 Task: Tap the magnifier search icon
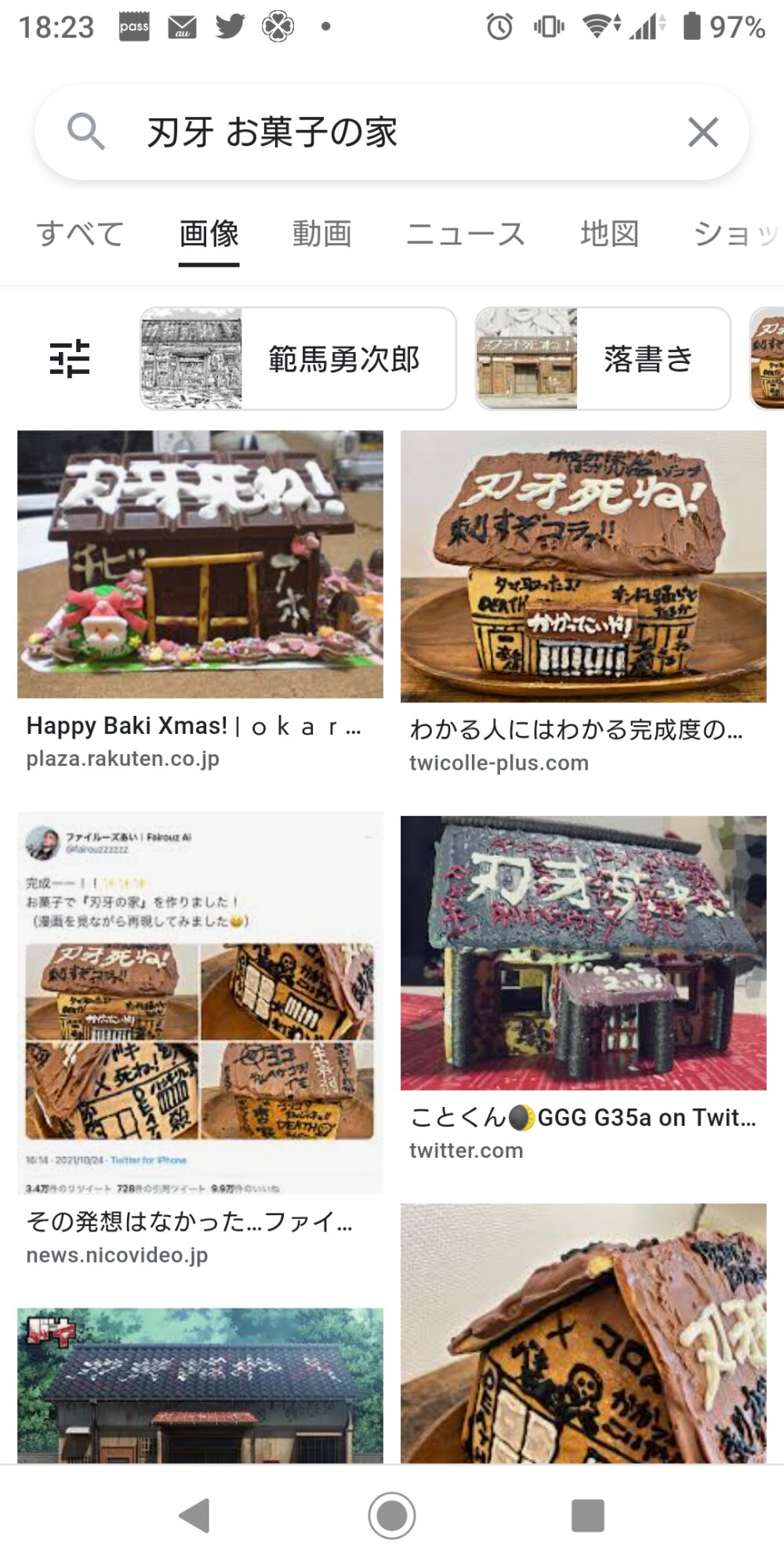[85, 131]
